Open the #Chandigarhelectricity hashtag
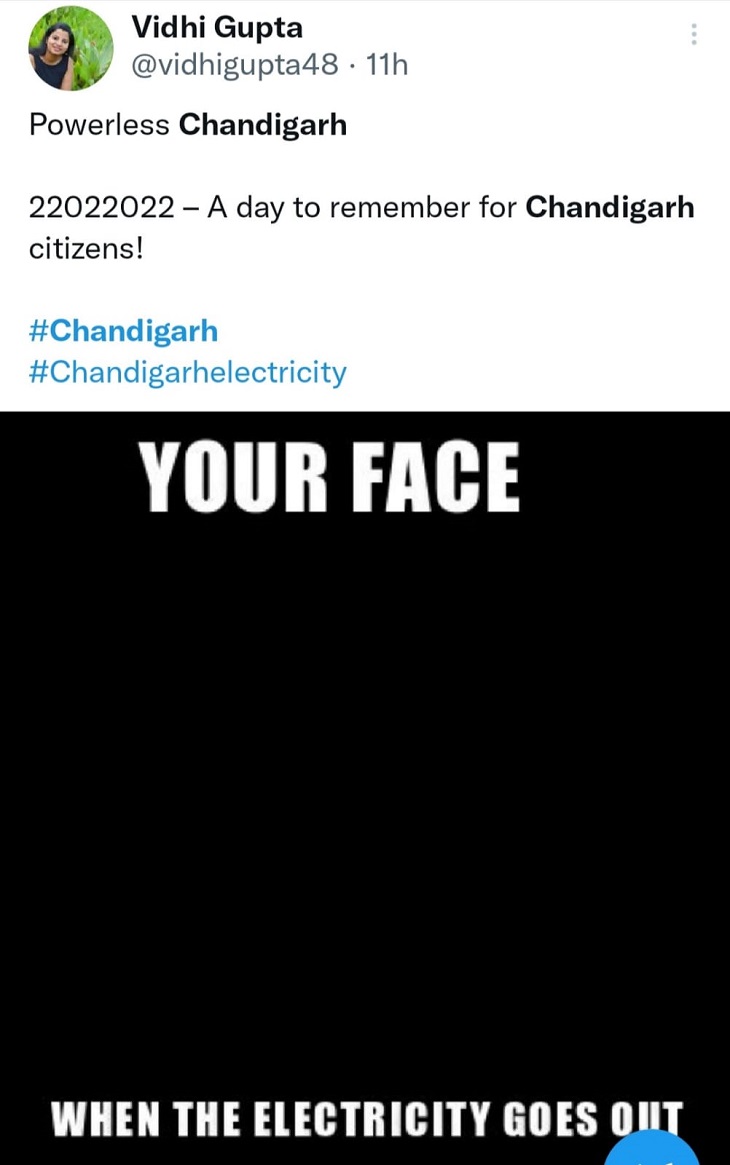Screen dimensions: 730x1165 [x=188, y=372]
